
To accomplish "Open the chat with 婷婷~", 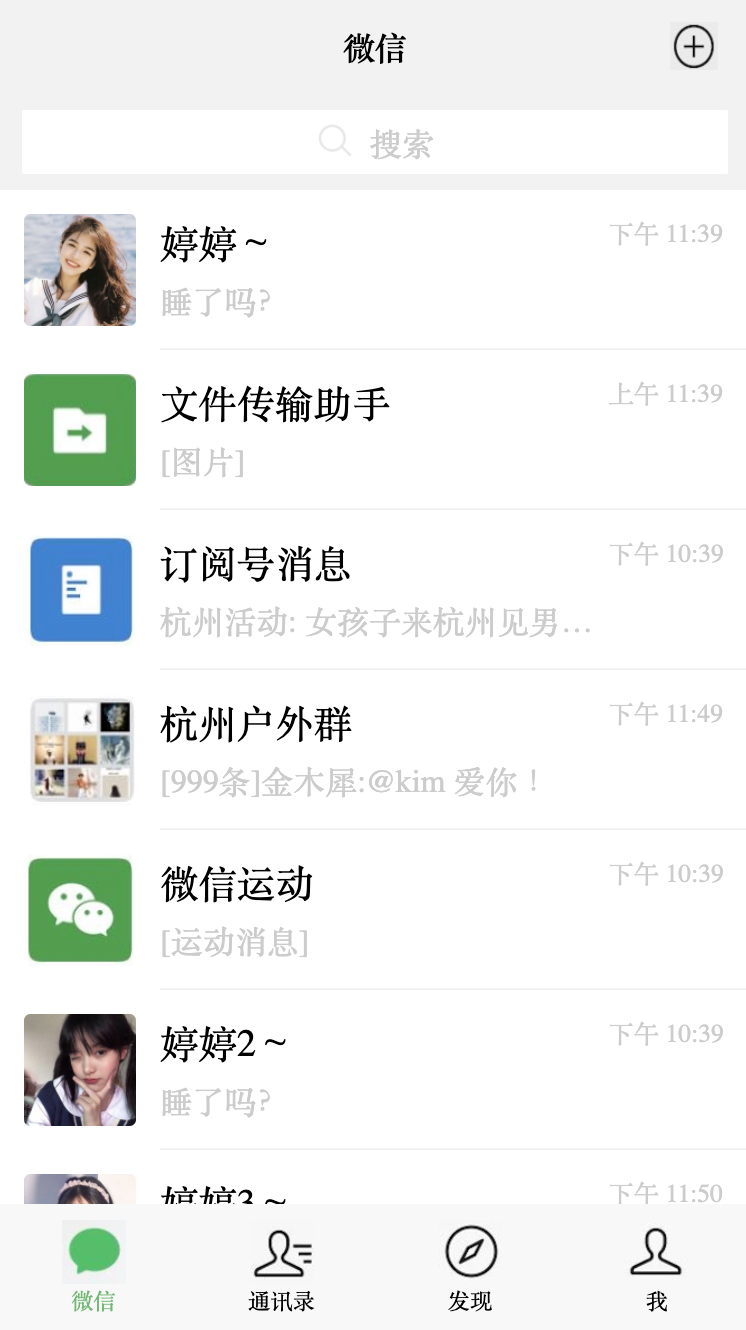I will click(x=373, y=270).
